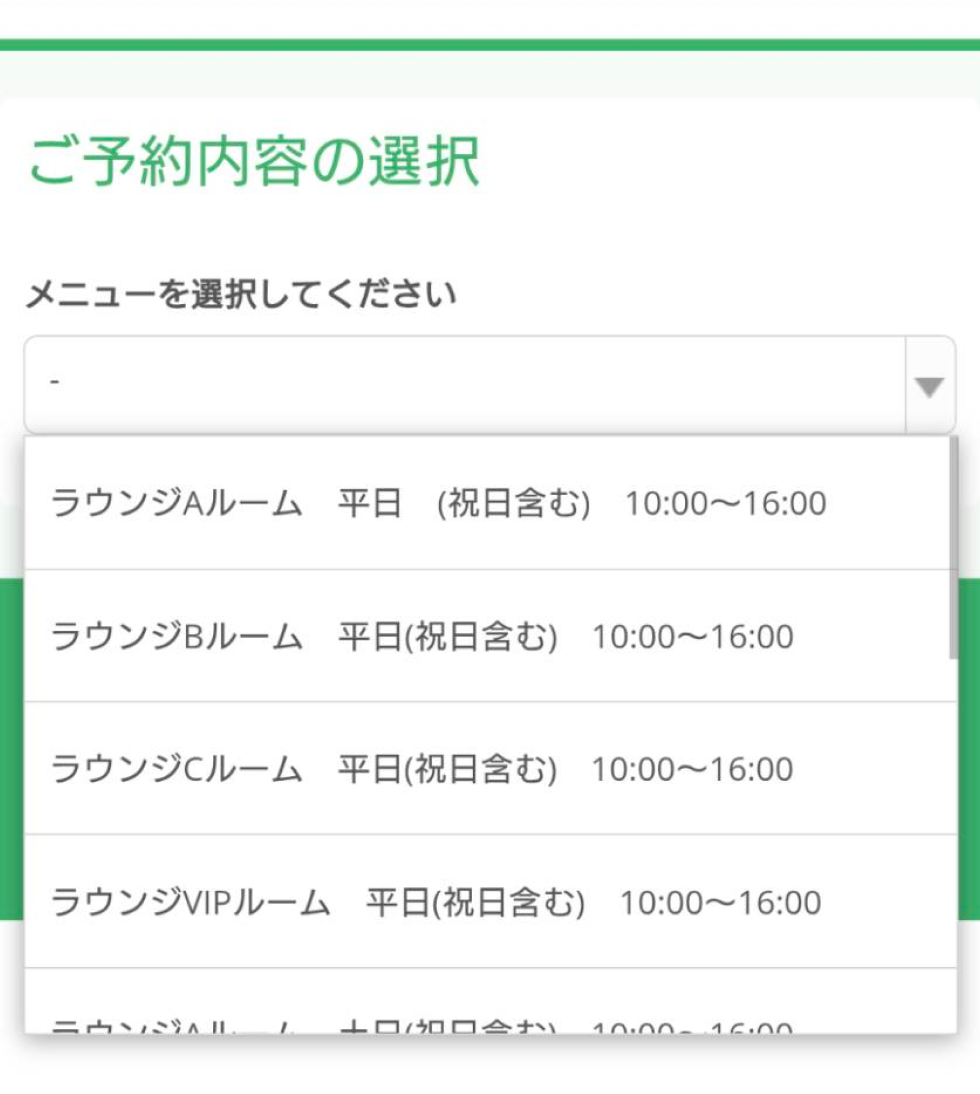Click the dropdown arrow on the menu selector
980x1094 pixels.
928,384
